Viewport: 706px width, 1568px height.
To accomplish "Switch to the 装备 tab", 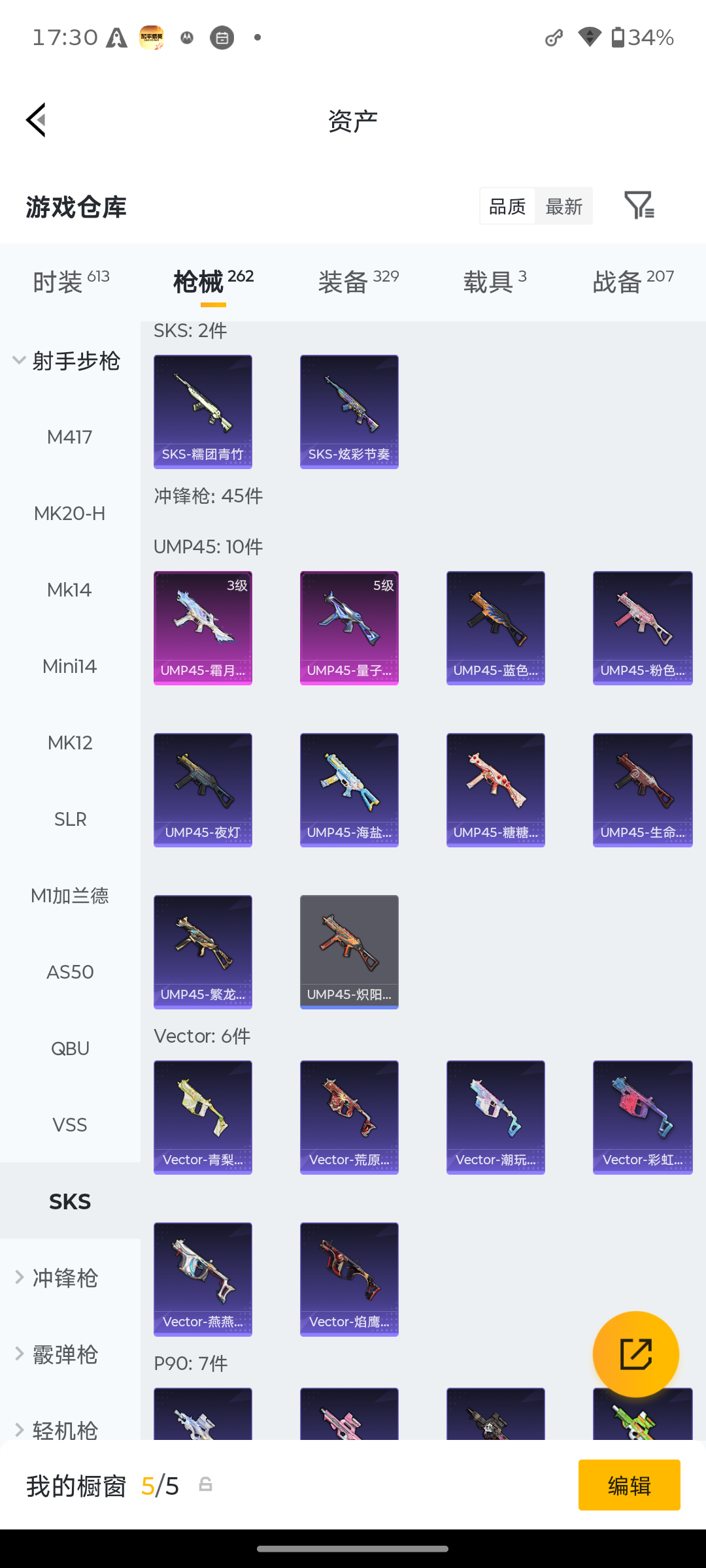I will (x=358, y=282).
